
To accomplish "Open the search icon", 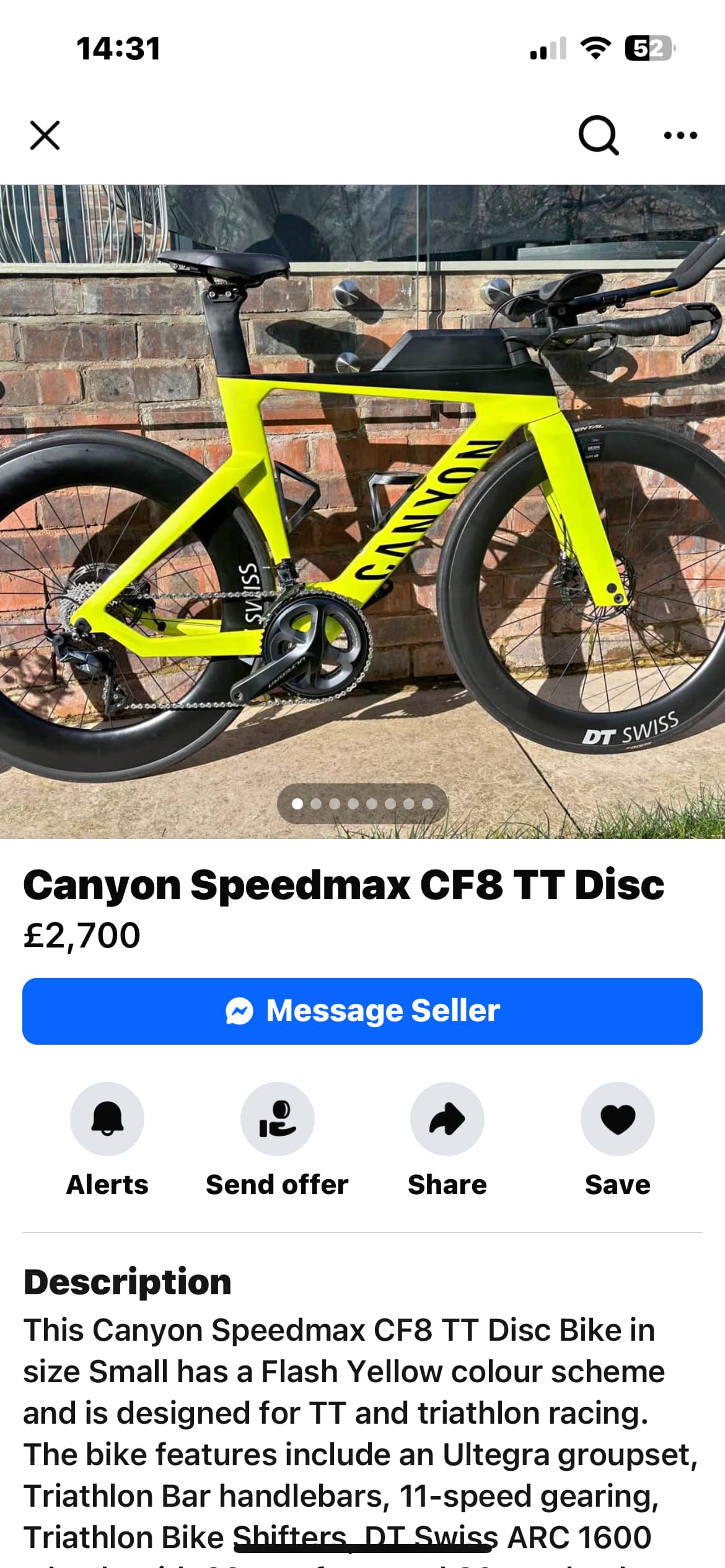I will 598,136.
